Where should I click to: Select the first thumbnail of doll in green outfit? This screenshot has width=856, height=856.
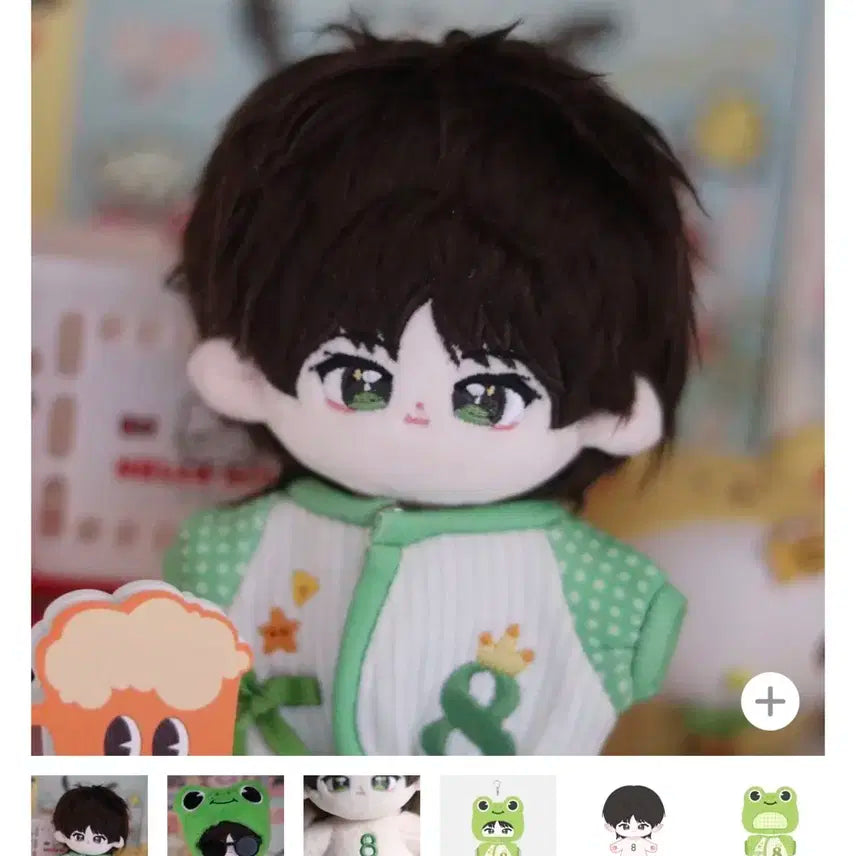point(89,815)
